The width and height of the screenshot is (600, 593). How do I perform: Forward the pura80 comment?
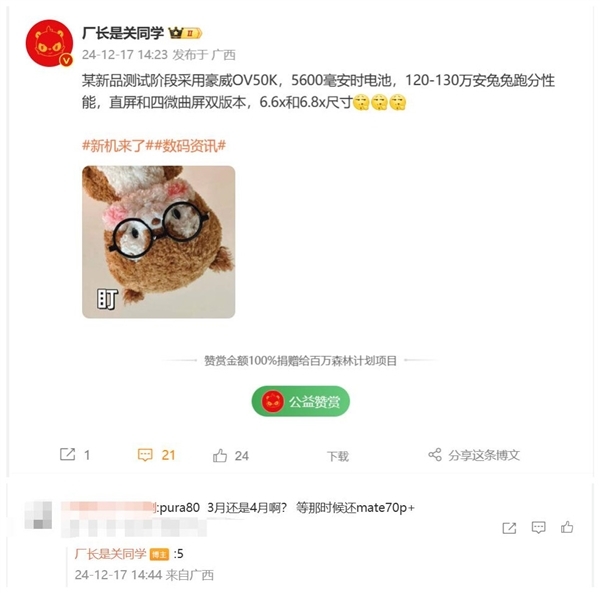[x=509, y=527]
